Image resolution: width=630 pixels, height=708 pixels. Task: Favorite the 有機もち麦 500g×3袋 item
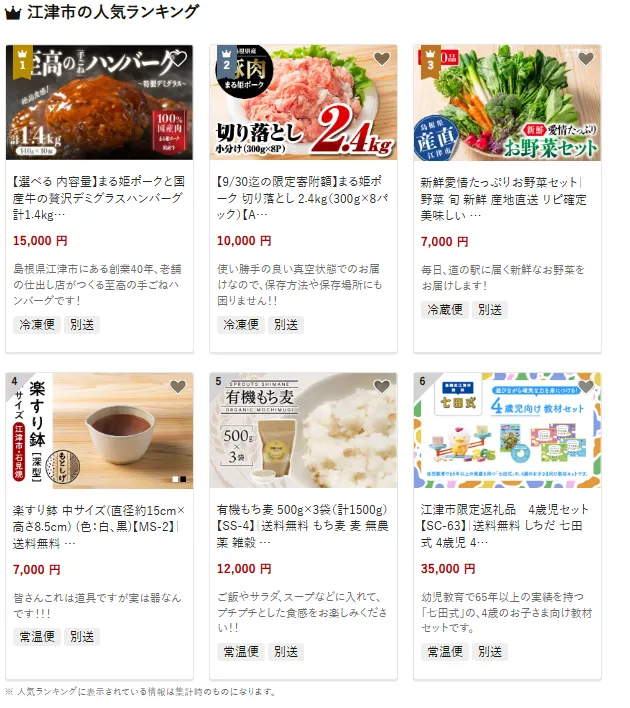click(x=382, y=387)
